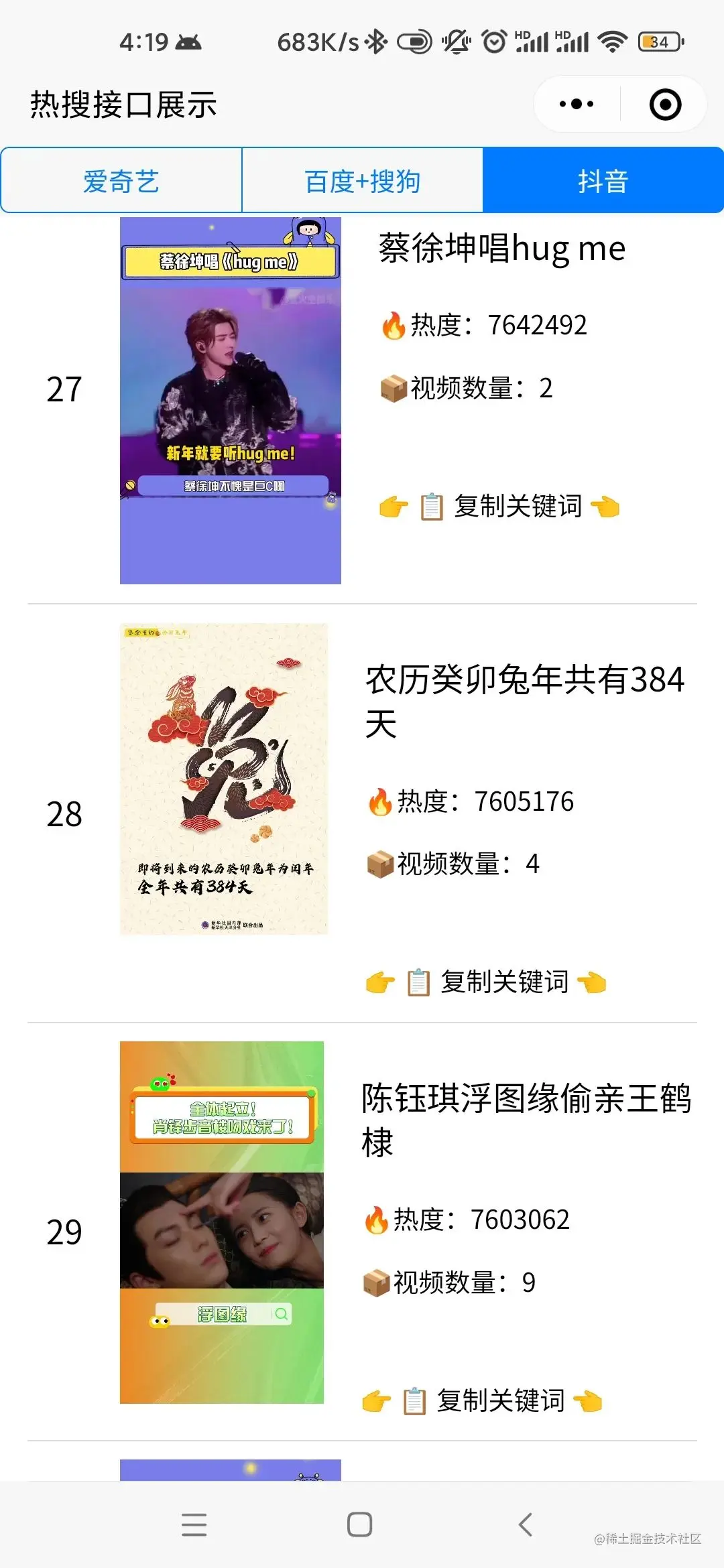
Task: Click the clipboard icon beside rank 27's 复制关键词
Action: pos(432,507)
